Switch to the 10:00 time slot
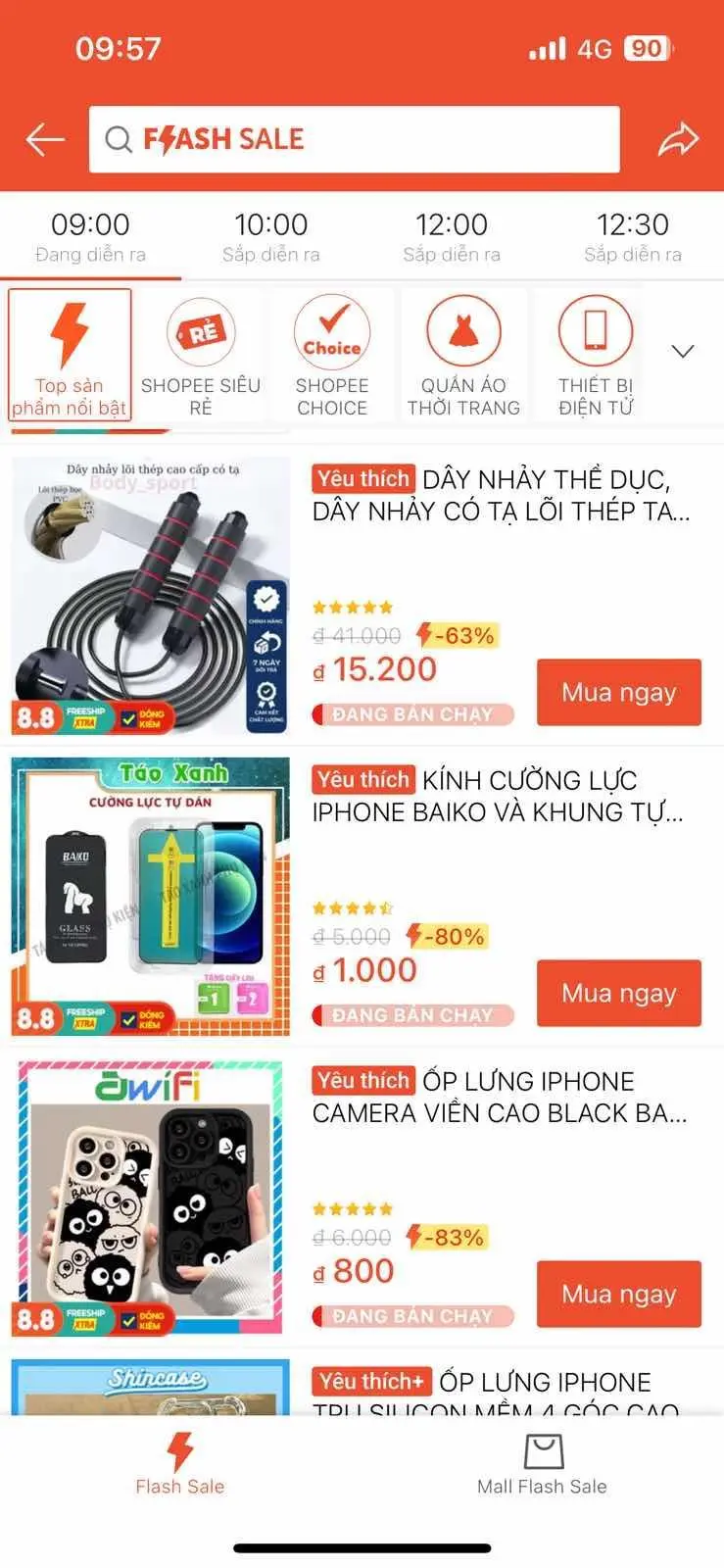The image size is (724, 1568). [x=271, y=237]
